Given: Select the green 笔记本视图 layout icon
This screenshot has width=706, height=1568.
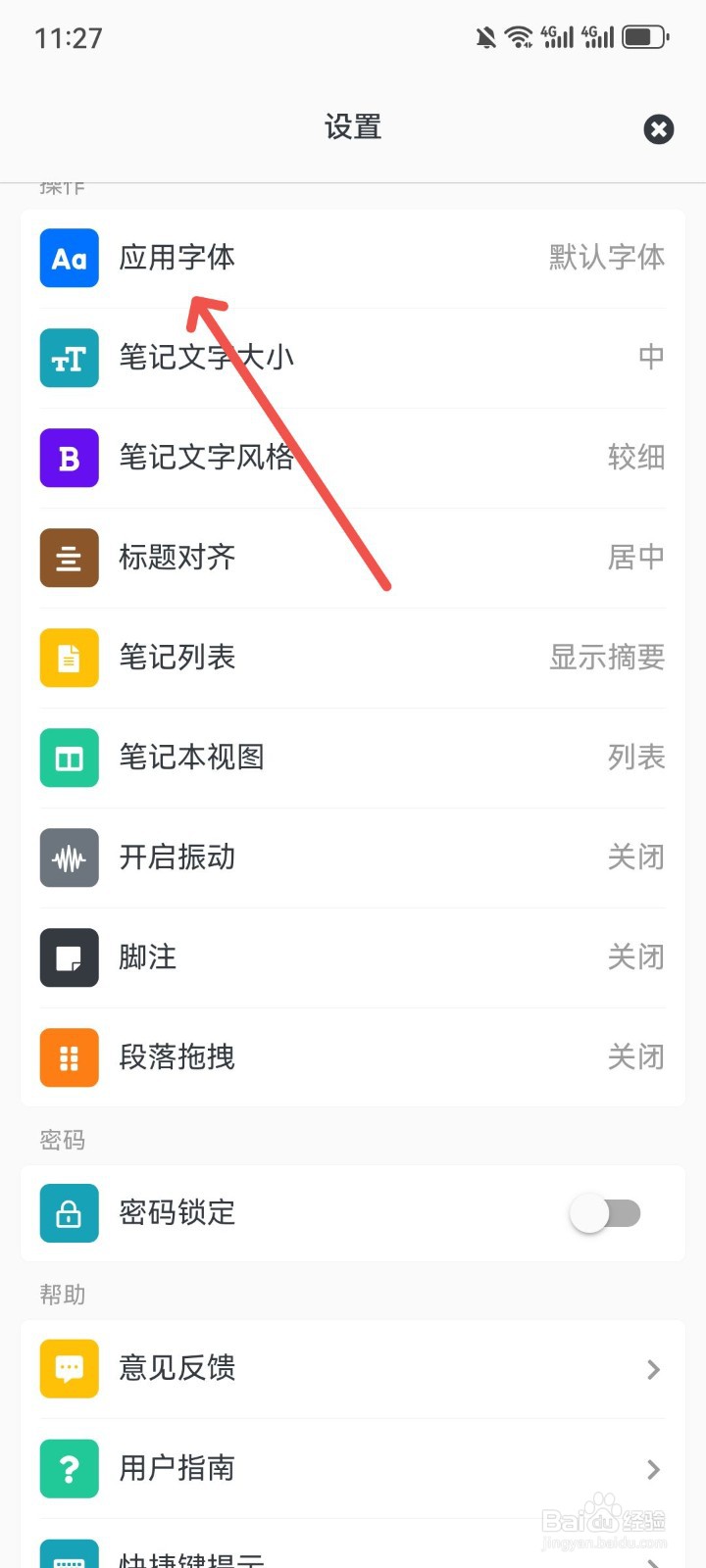Looking at the screenshot, I should pyautogui.click(x=69, y=758).
